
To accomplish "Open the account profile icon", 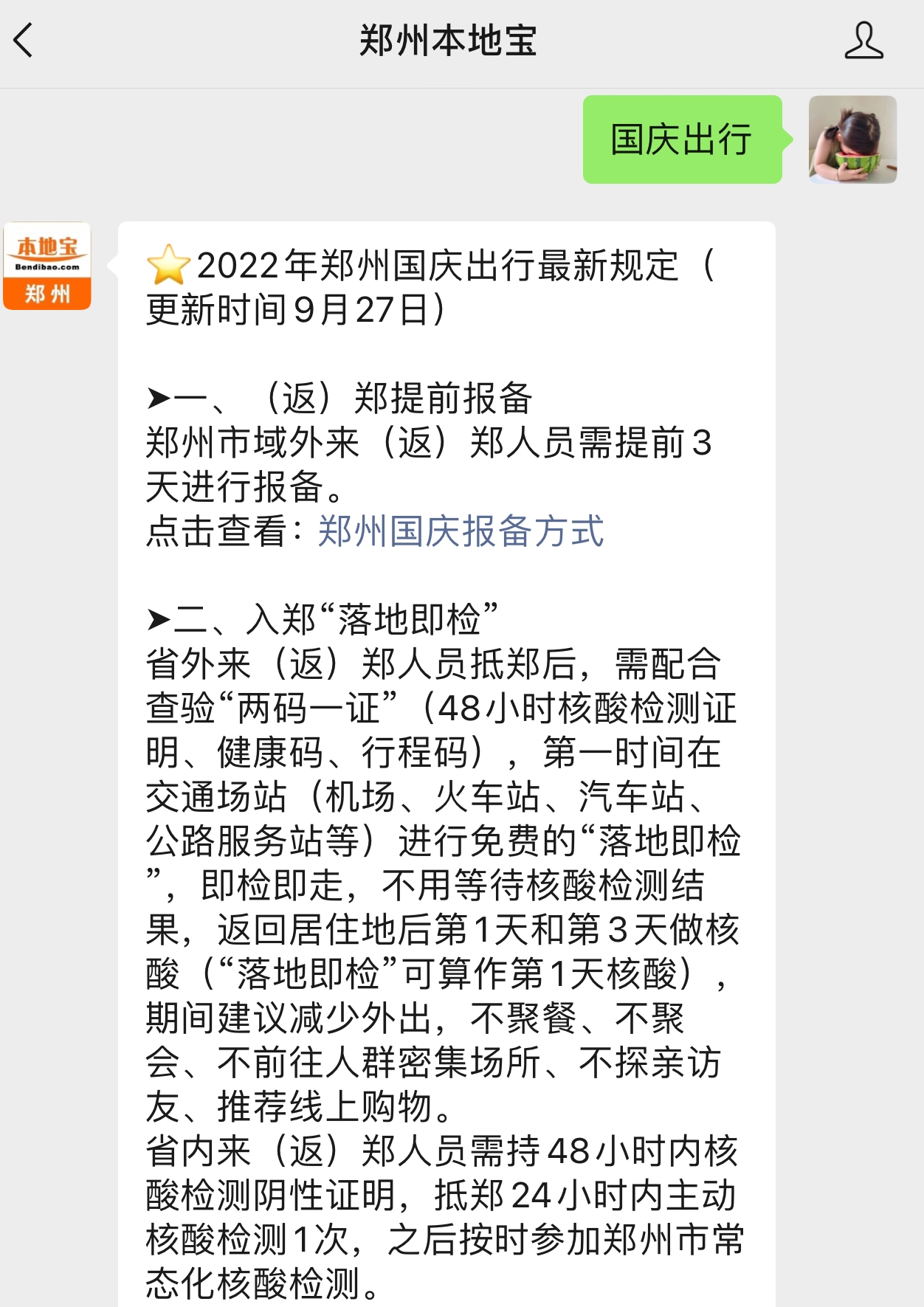I will pos(863,41).
